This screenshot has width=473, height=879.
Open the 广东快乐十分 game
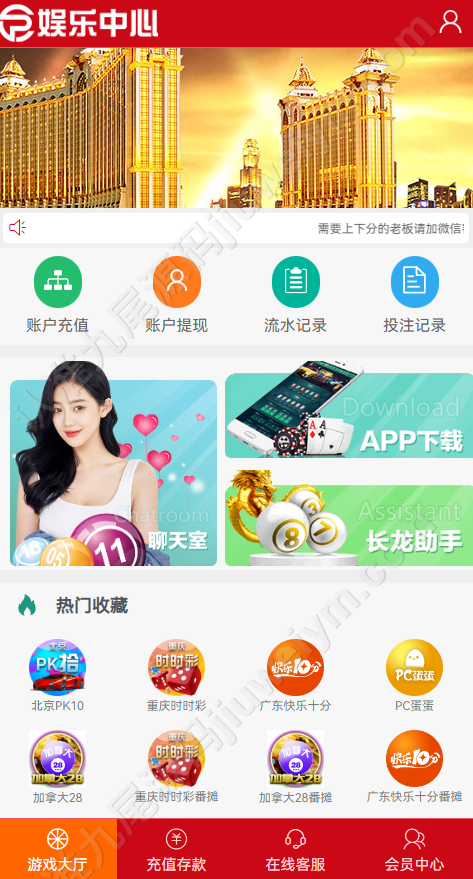[x=295, y=676]
